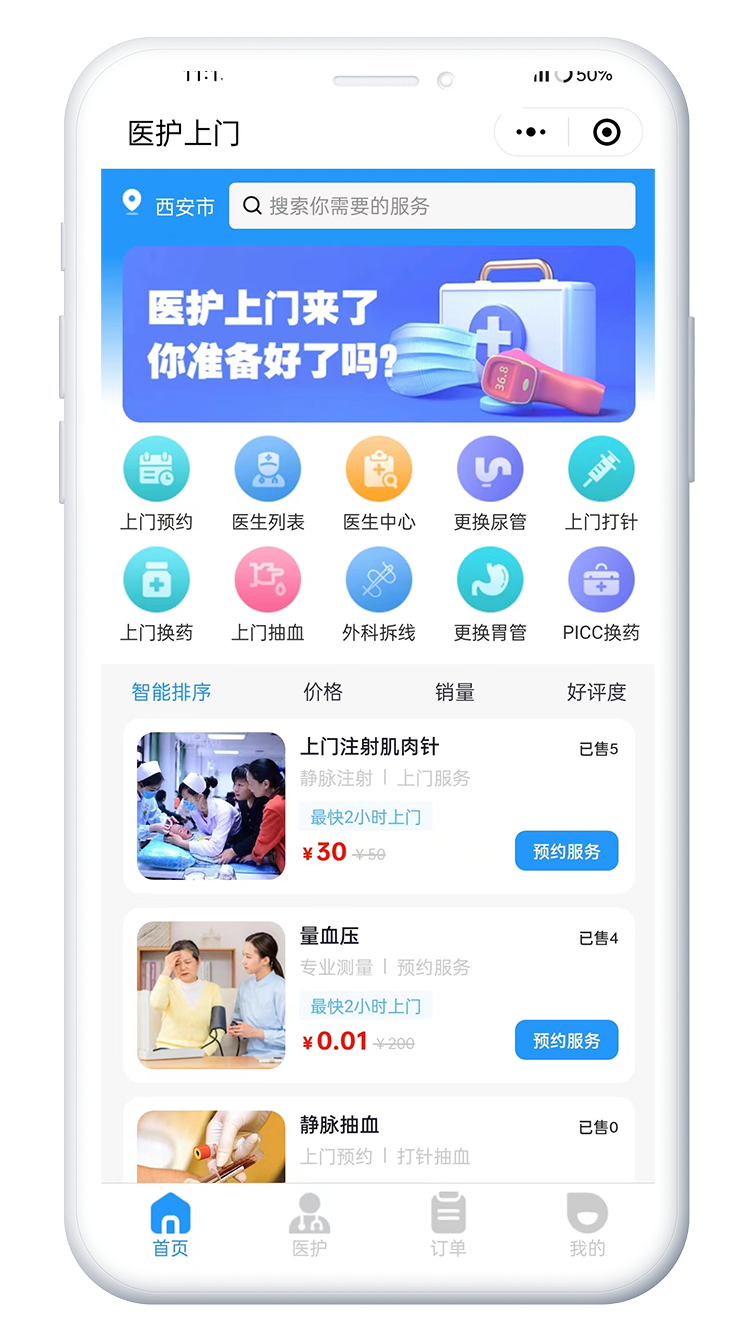Open the 医护上门来了 banner

(378, 334)
